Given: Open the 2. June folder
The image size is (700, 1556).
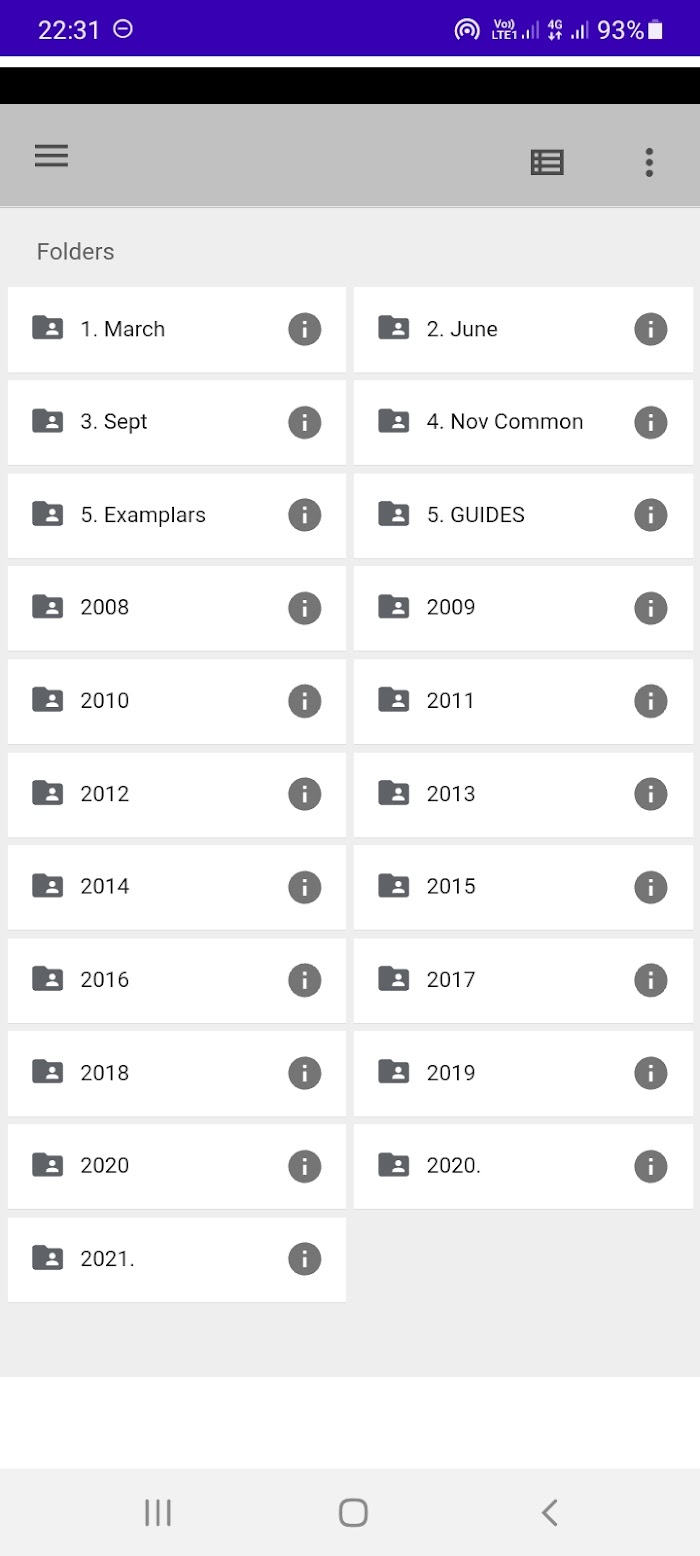Looking at the screenshot, I should click(x=523, y=329).
